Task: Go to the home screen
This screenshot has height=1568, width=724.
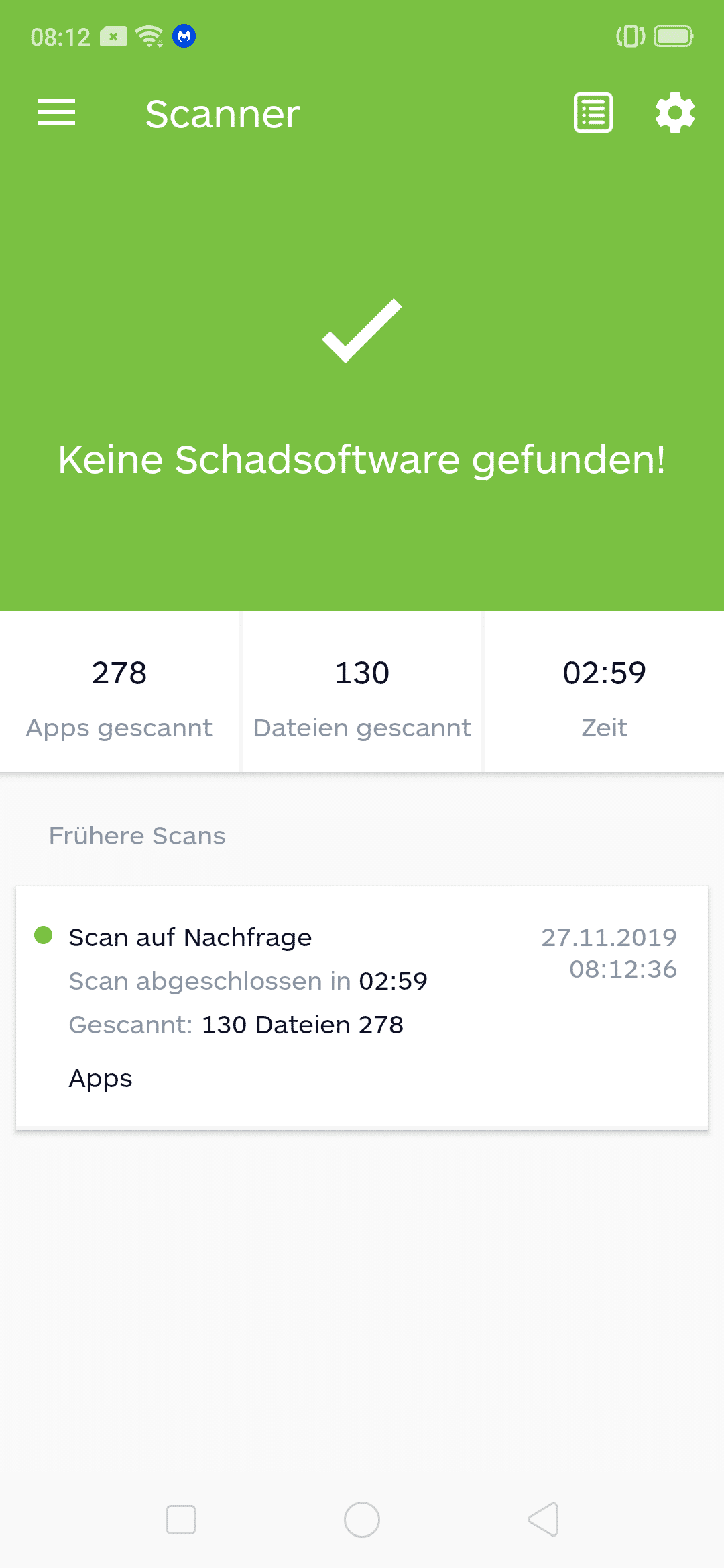Action: pyautogui.click(x=362, y=1519)
